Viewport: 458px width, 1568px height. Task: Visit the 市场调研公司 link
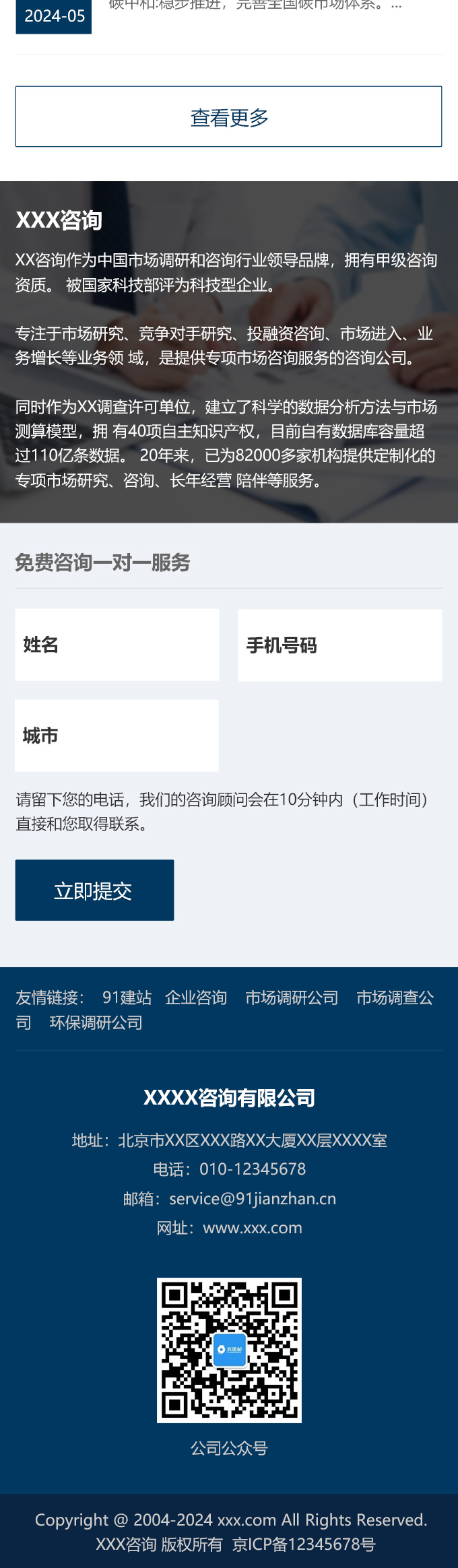(292, 998)
